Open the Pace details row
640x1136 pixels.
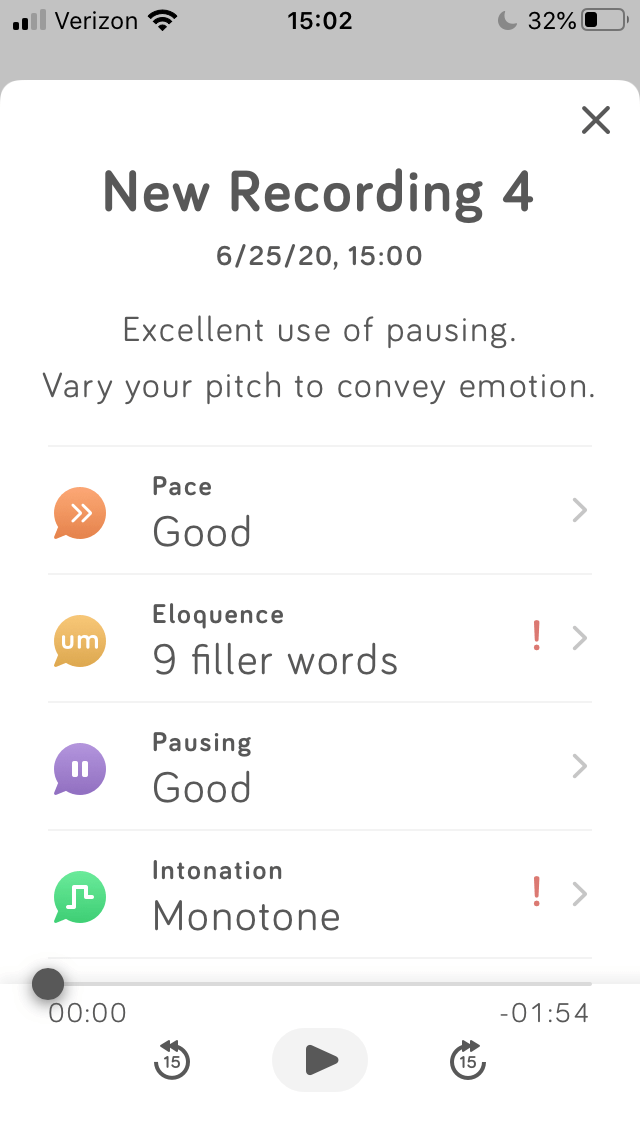(x=320, y=511)
